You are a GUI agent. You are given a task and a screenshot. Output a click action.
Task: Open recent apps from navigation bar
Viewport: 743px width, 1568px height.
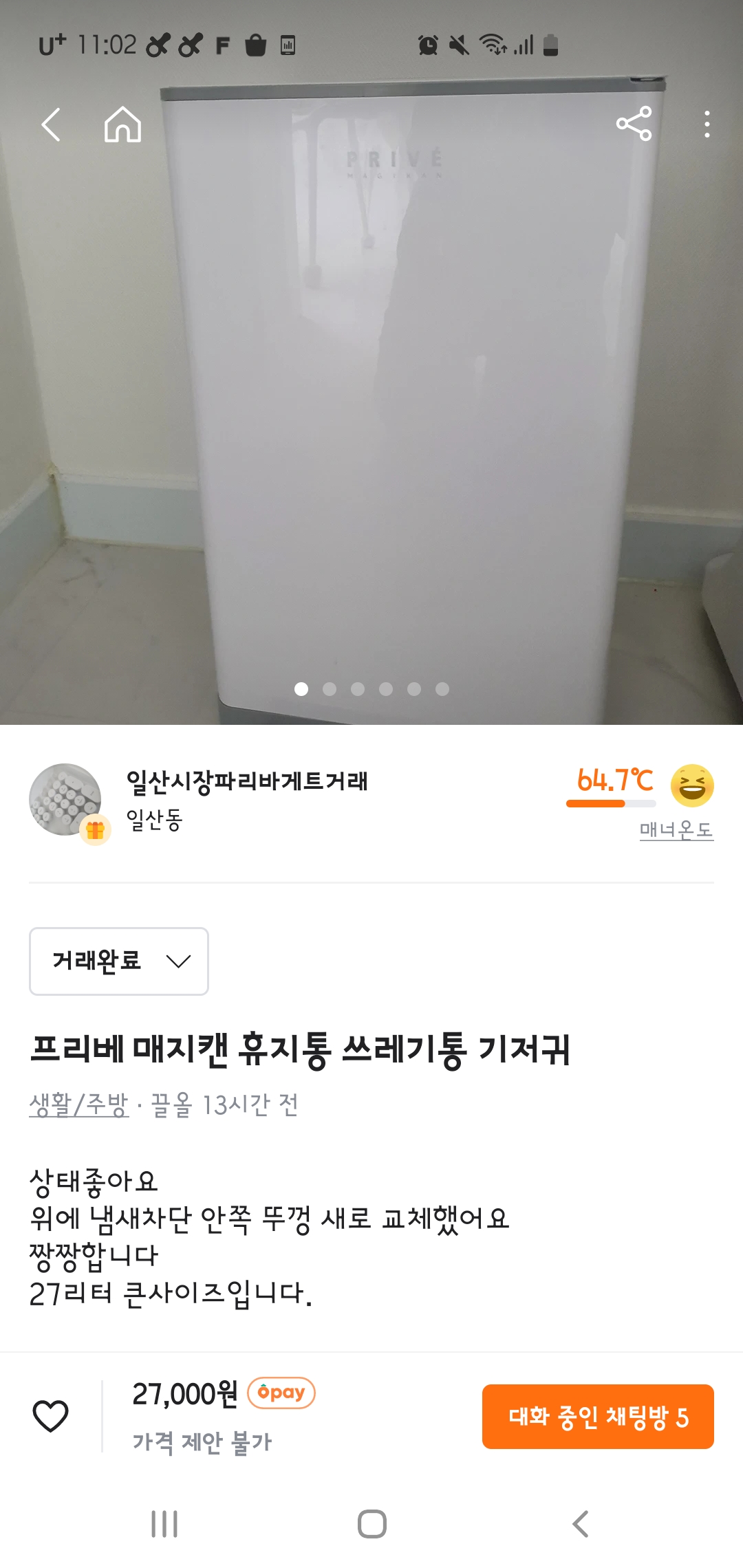pyautogui.click(x=164, y=1524)
